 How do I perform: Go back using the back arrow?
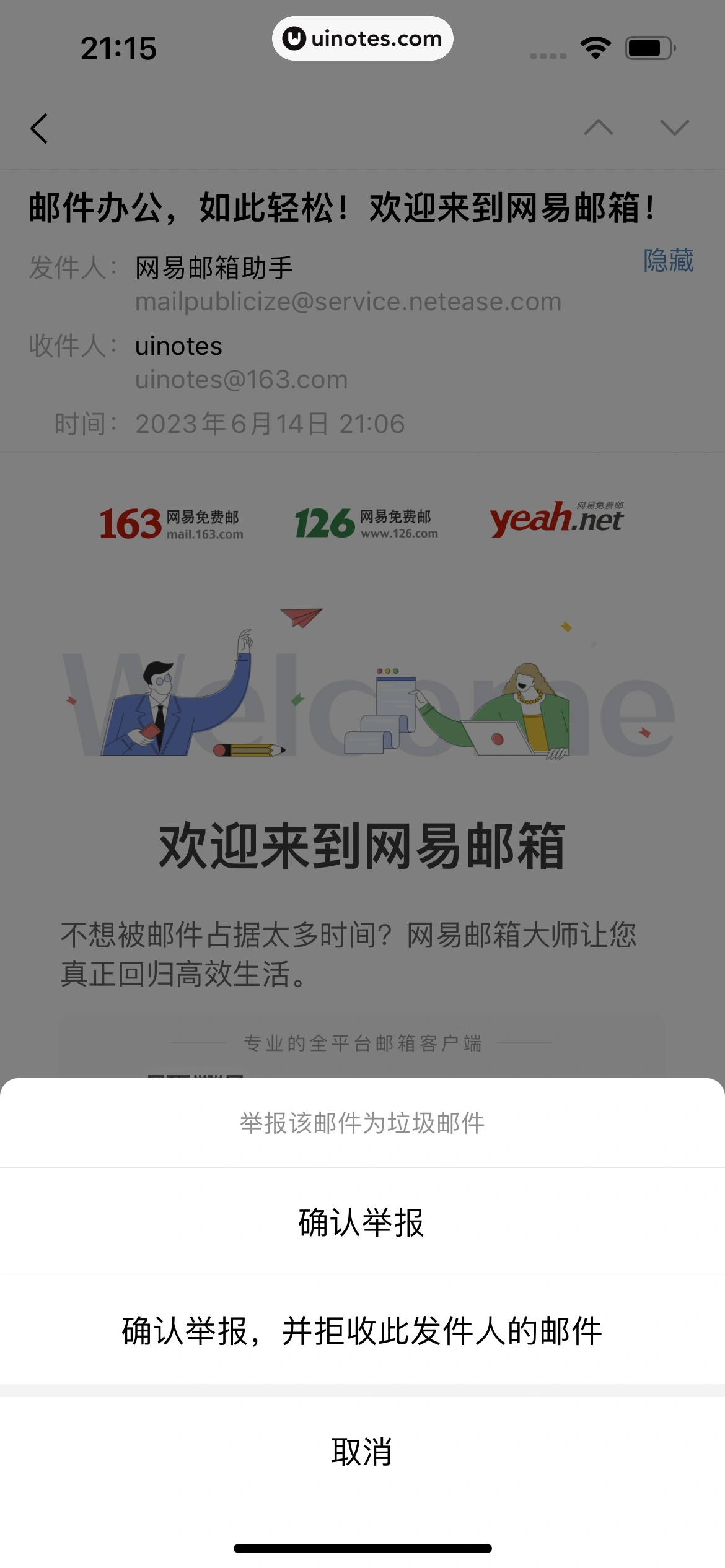(x=40, y=129)
